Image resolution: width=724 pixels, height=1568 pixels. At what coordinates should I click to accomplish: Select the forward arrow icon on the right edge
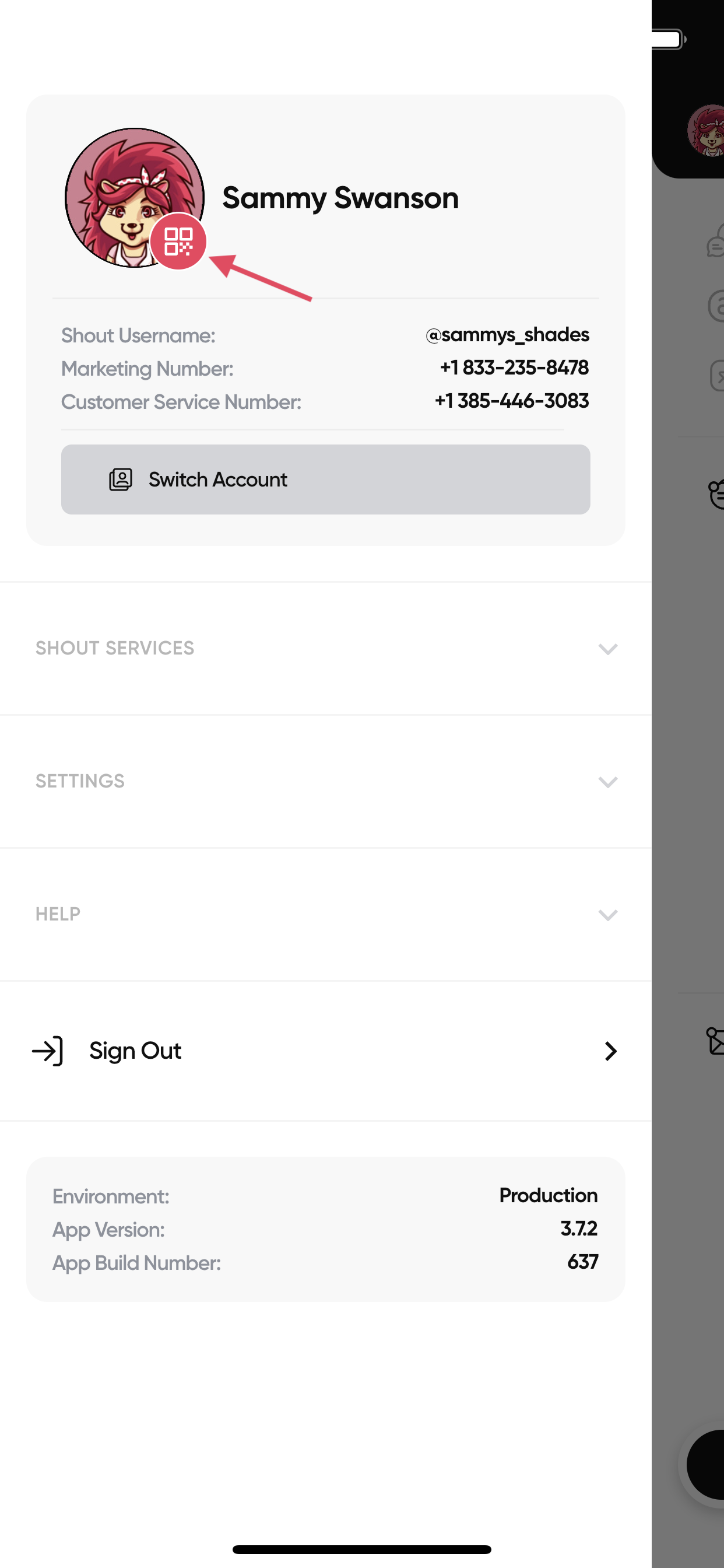point(719,377)
